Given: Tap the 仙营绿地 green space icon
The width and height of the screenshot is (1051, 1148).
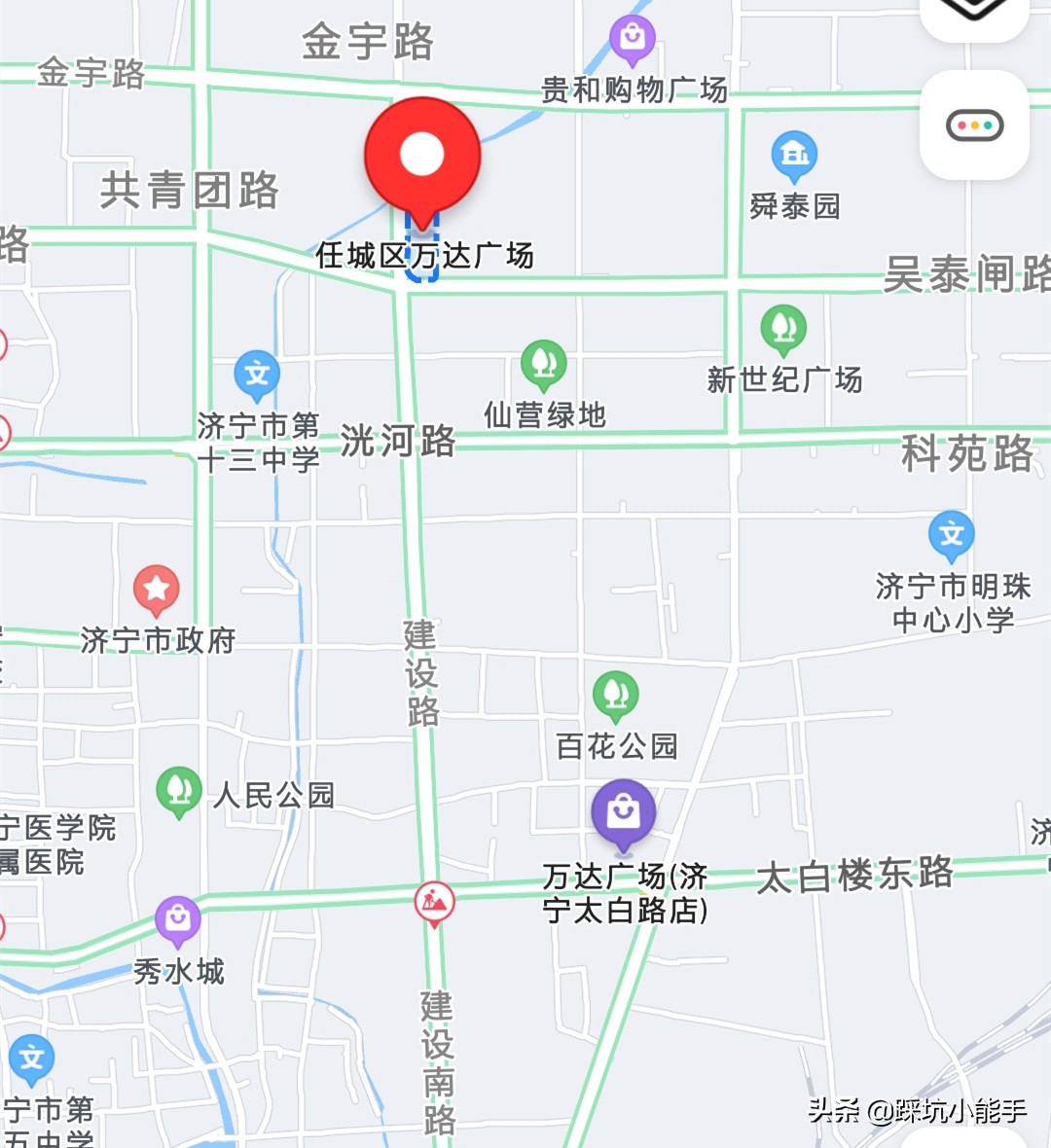Looking at the screenshot, I should pyautogui.click(x=543, y=362).
